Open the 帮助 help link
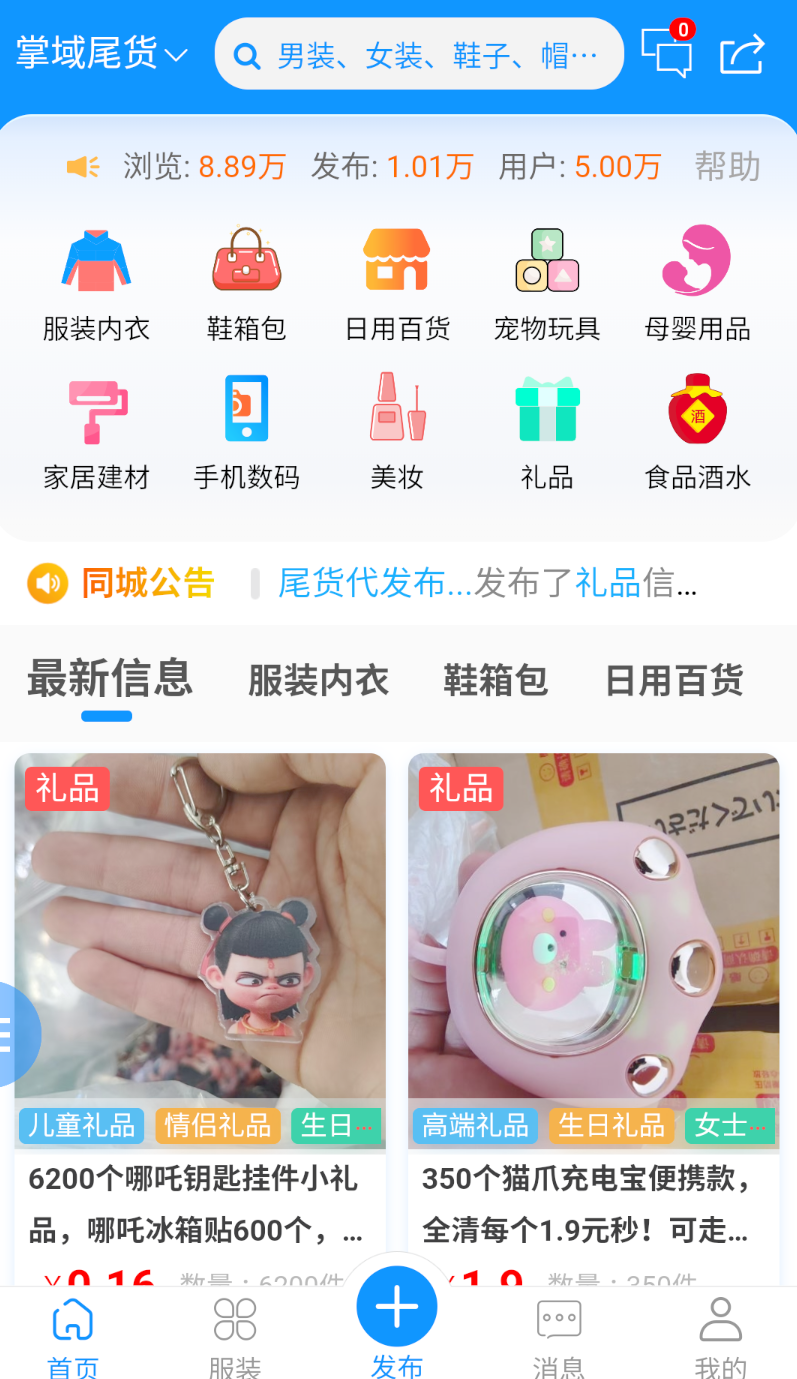Screen dimensions: 797x1379 [727, 167]
